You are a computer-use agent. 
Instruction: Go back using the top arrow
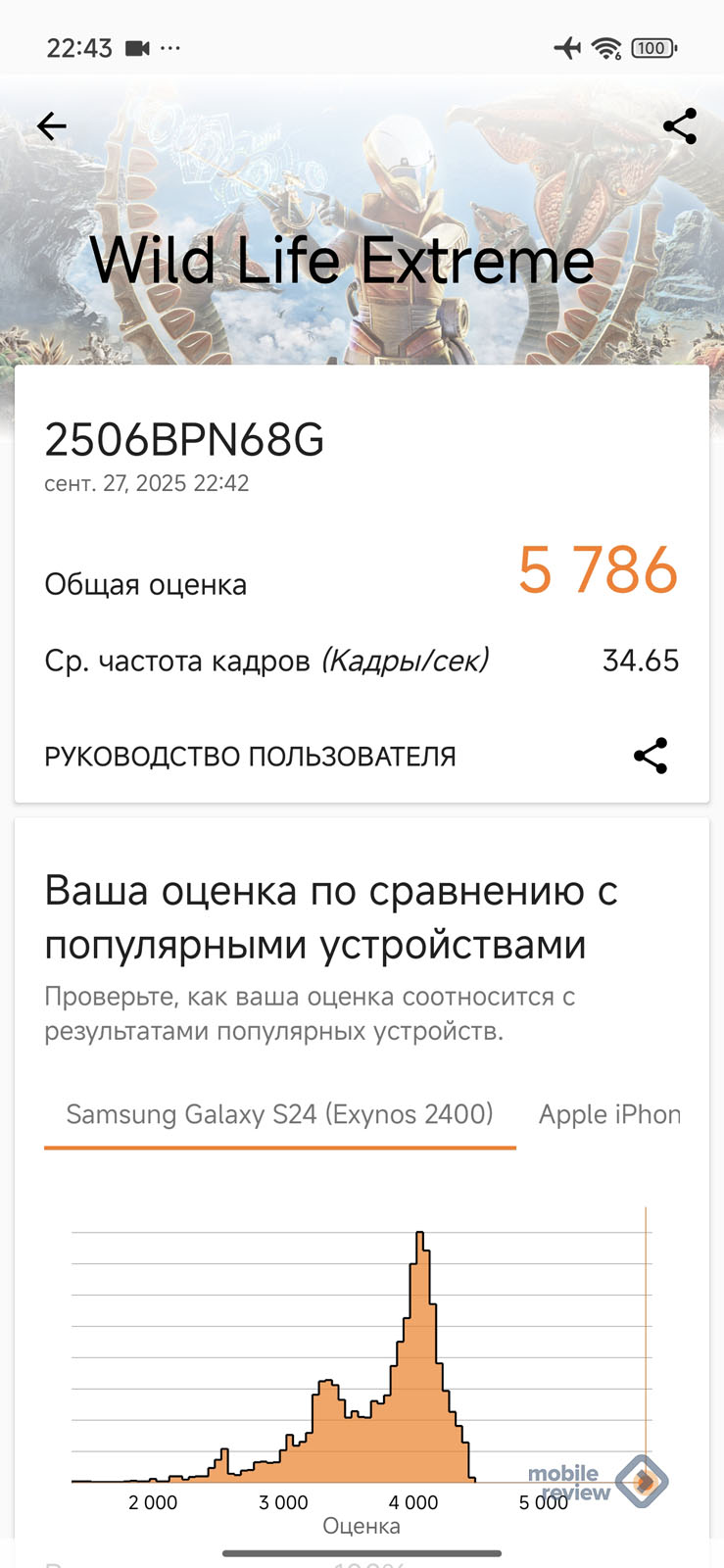52,125
